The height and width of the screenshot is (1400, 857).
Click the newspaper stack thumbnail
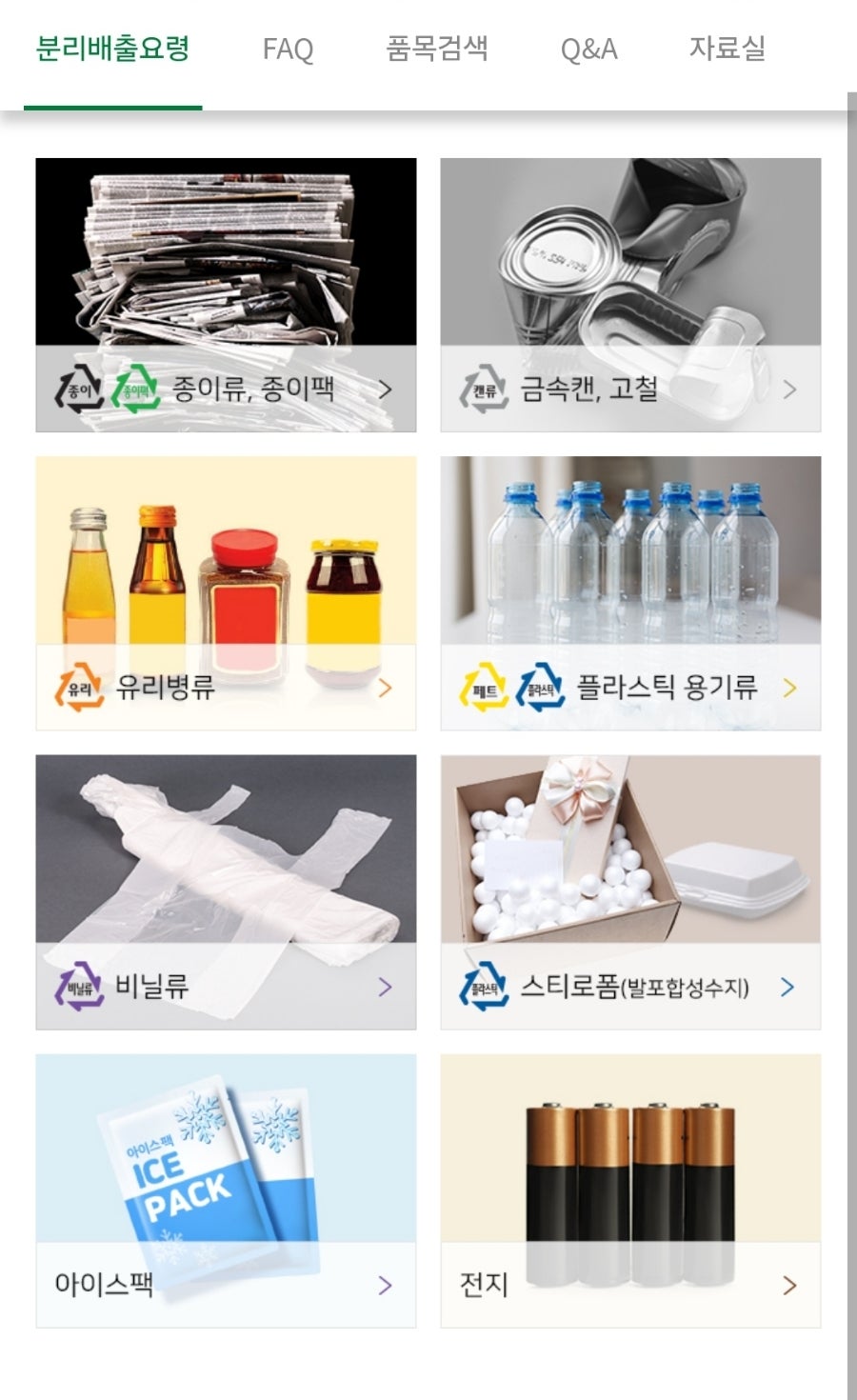pos(225,257)
